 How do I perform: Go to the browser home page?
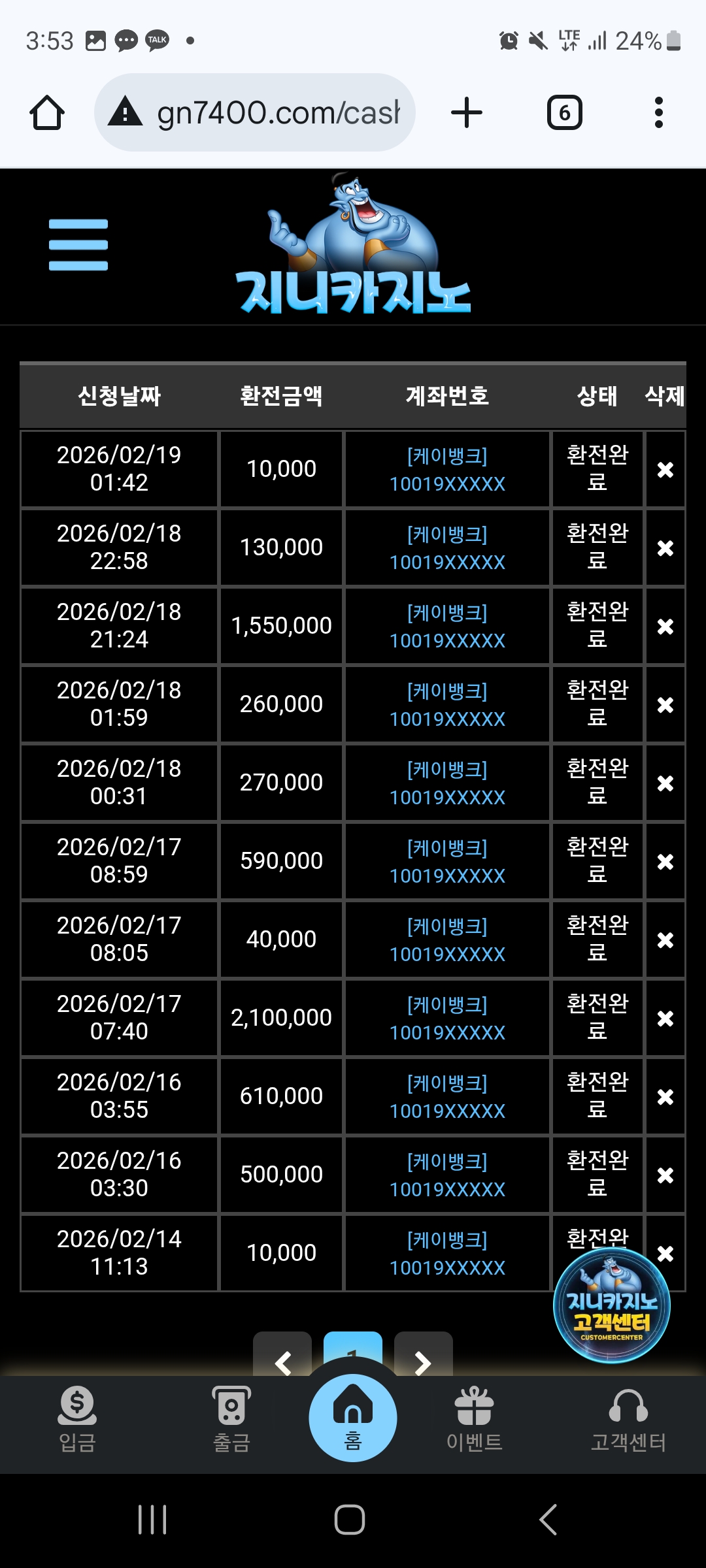click(47, 113)
